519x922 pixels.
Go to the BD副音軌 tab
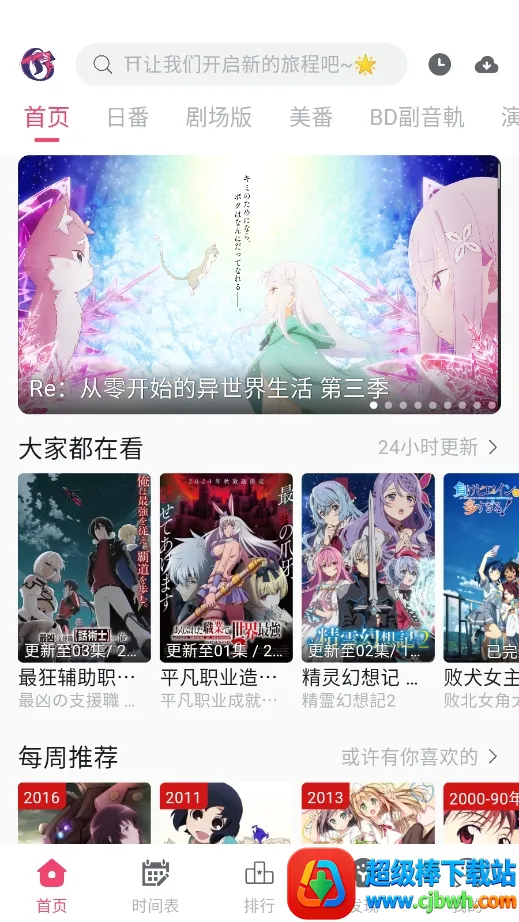[417, 118]
